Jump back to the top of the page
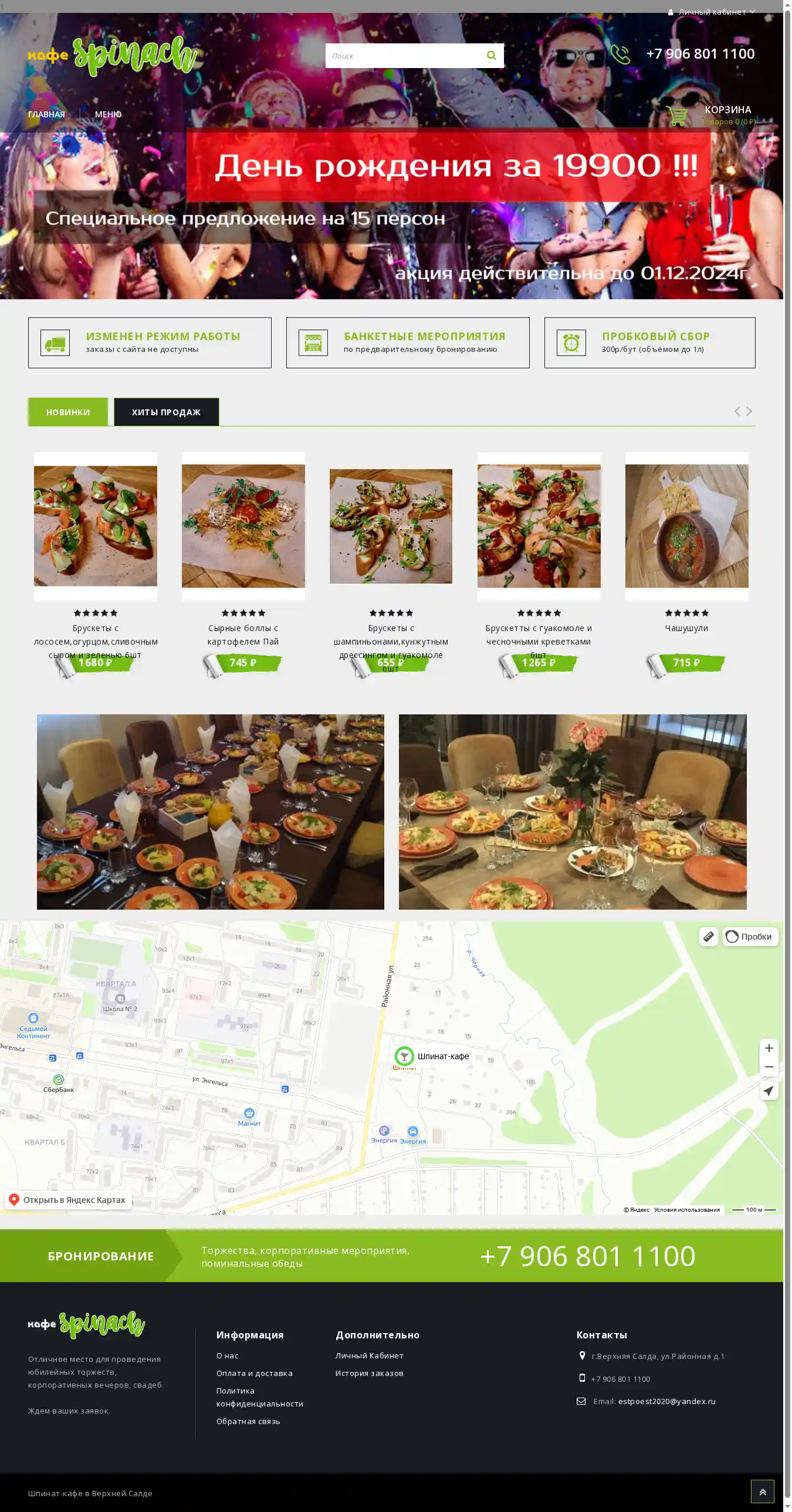The image size is (792, 1512). (762, 1491)
